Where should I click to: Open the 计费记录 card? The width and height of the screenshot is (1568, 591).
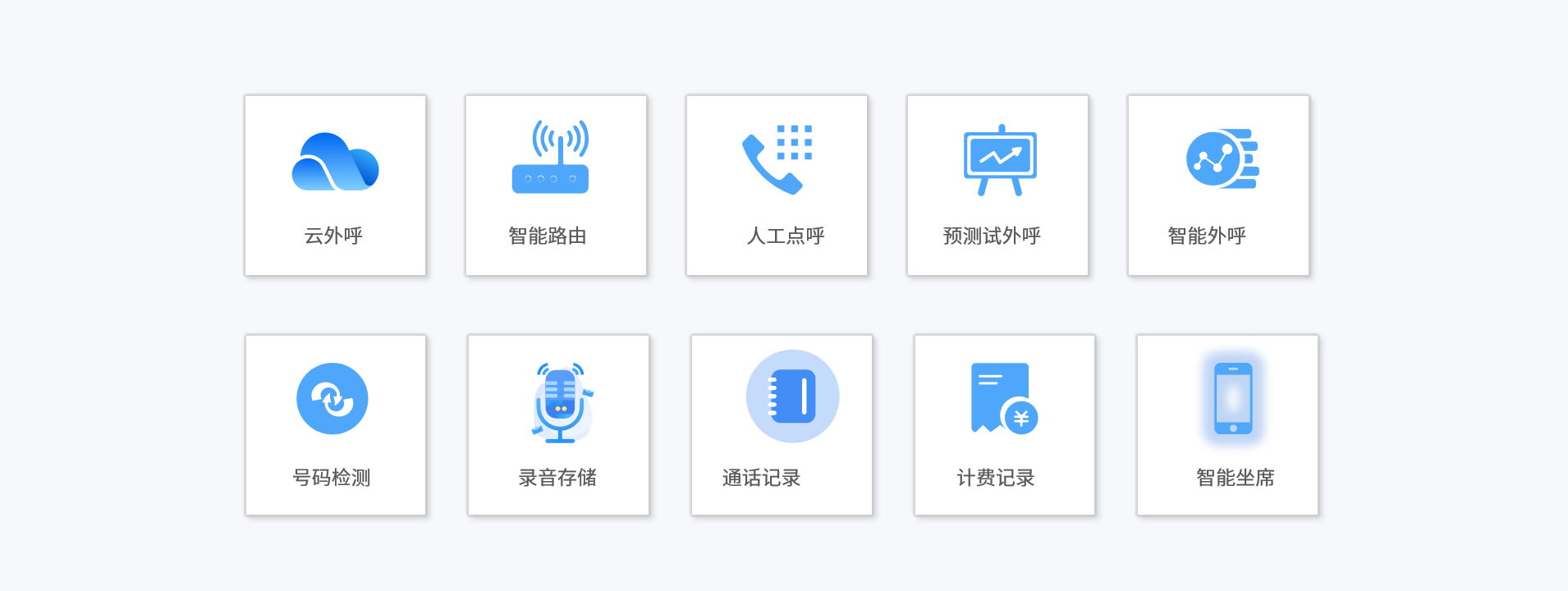[x=1005, y=424]
